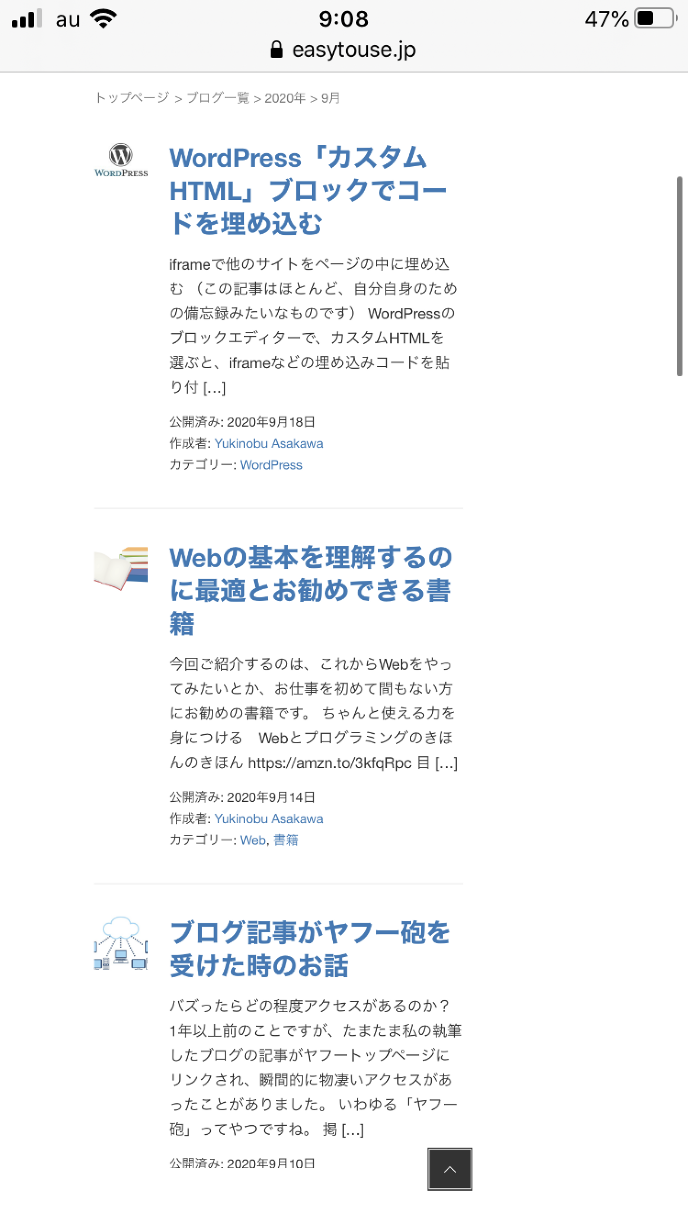Tap the easytouse.jp address bar
This screenshot has width=688, height=1224.
[343, 50]
